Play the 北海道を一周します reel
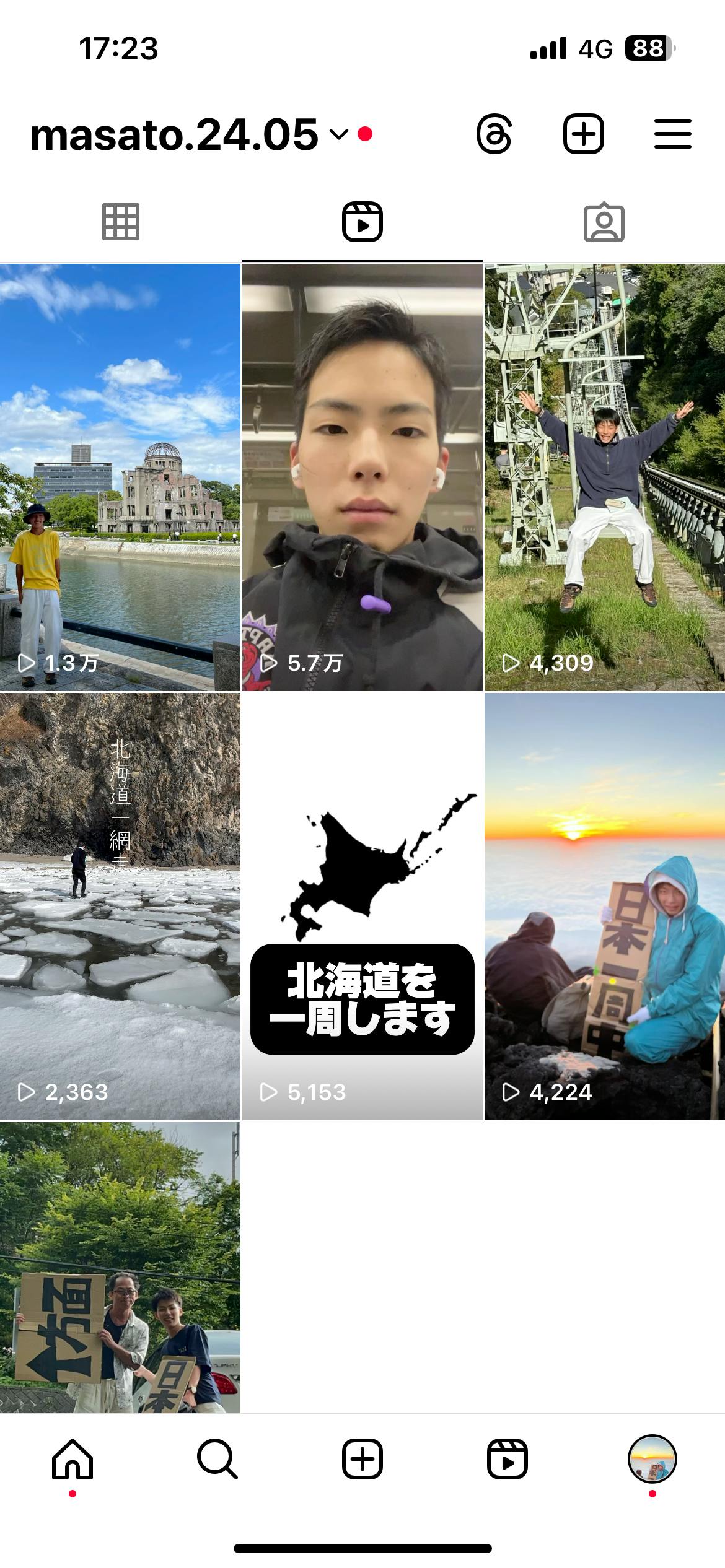The height and width of the screenshot is (1568, 725). (362, 906)
